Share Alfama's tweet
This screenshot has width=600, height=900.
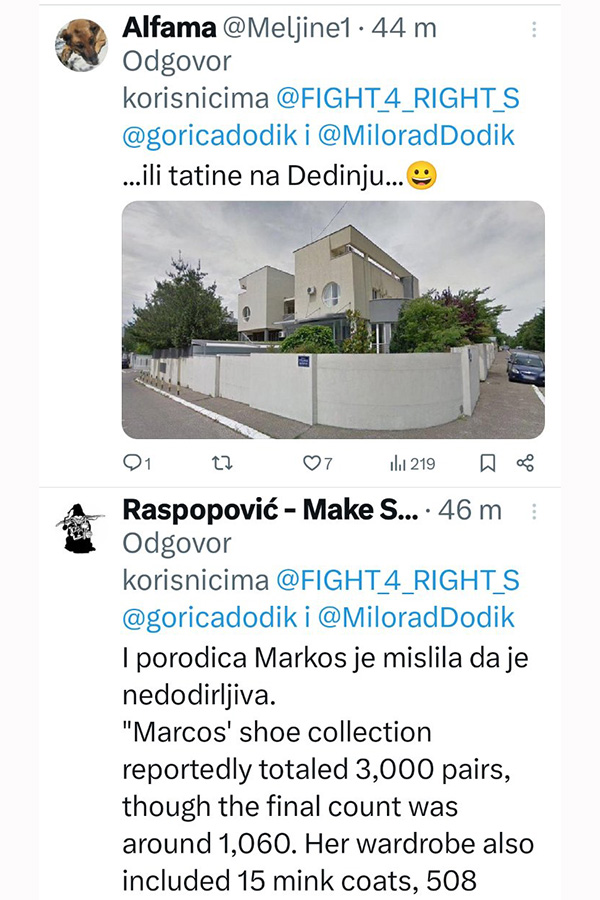click(525, 463)
